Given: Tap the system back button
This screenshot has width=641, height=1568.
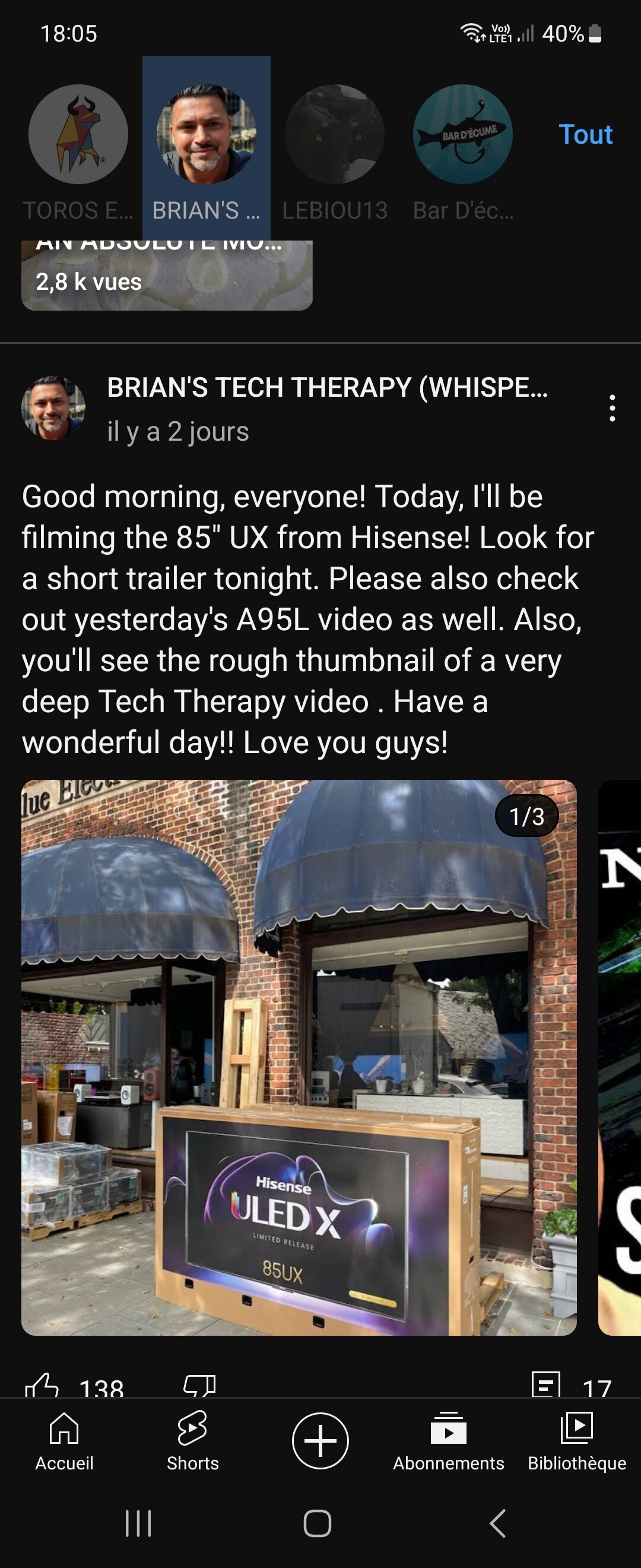Looking at the screenshot, I should coord(497,1523).
